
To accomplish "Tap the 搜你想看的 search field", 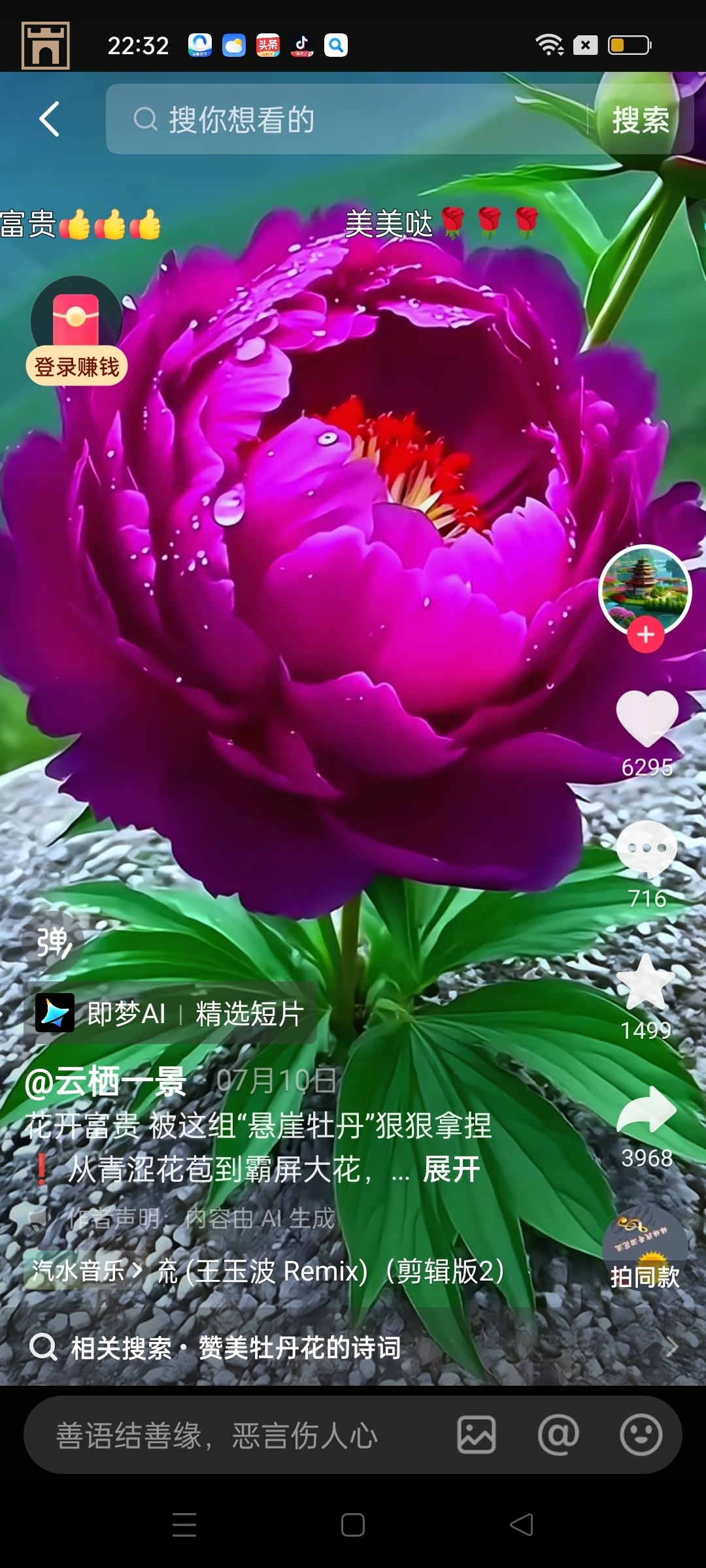I will tap(346, 120).
